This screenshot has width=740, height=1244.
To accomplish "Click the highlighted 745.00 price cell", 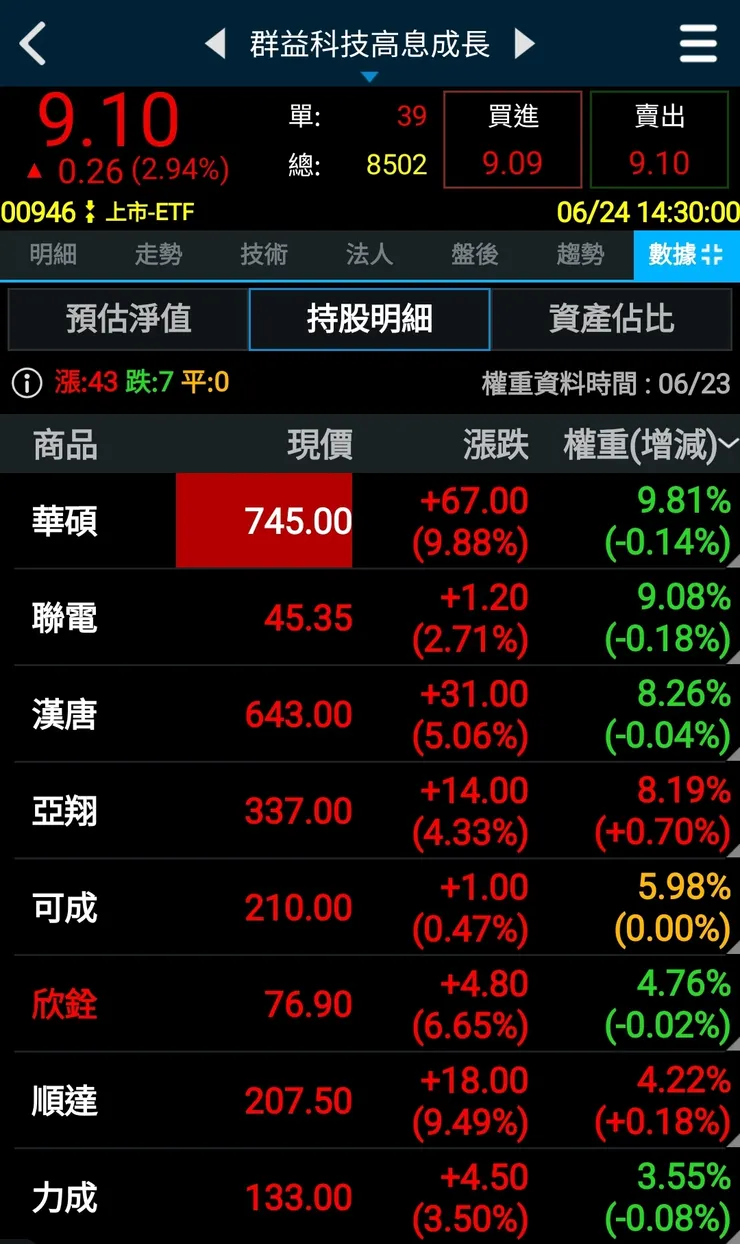I will pos(264,520).
